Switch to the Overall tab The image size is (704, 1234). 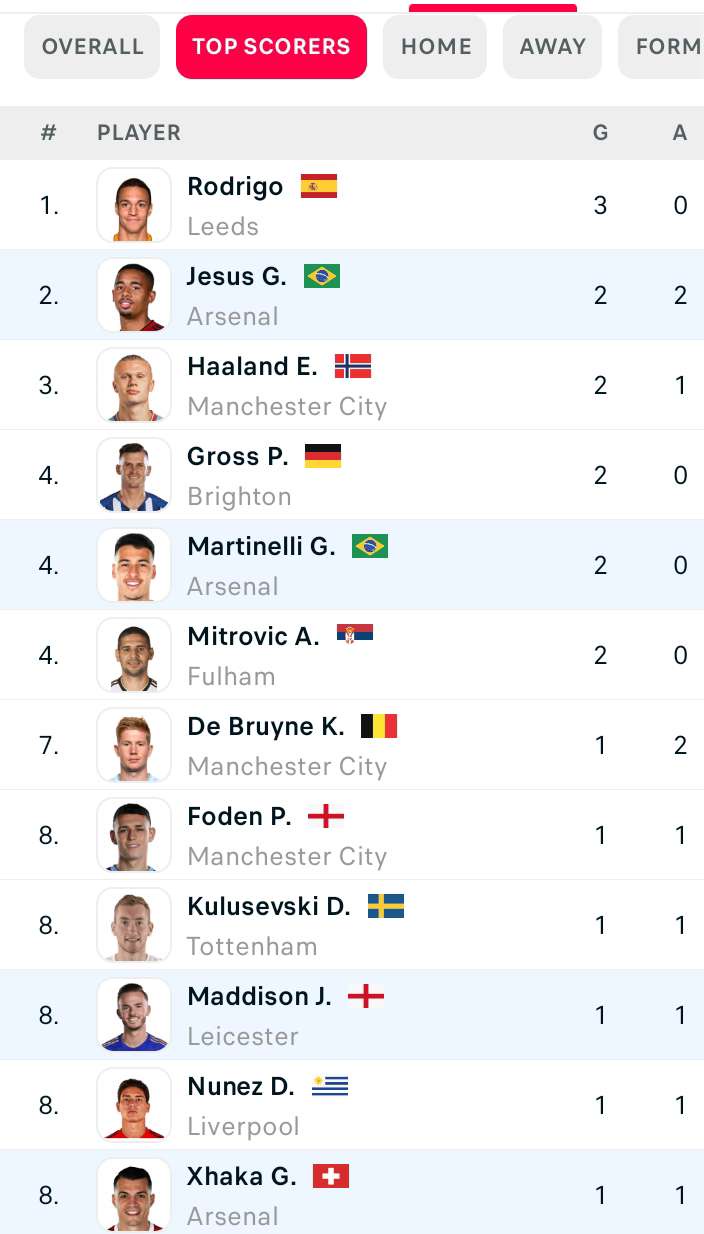point(92,47)
